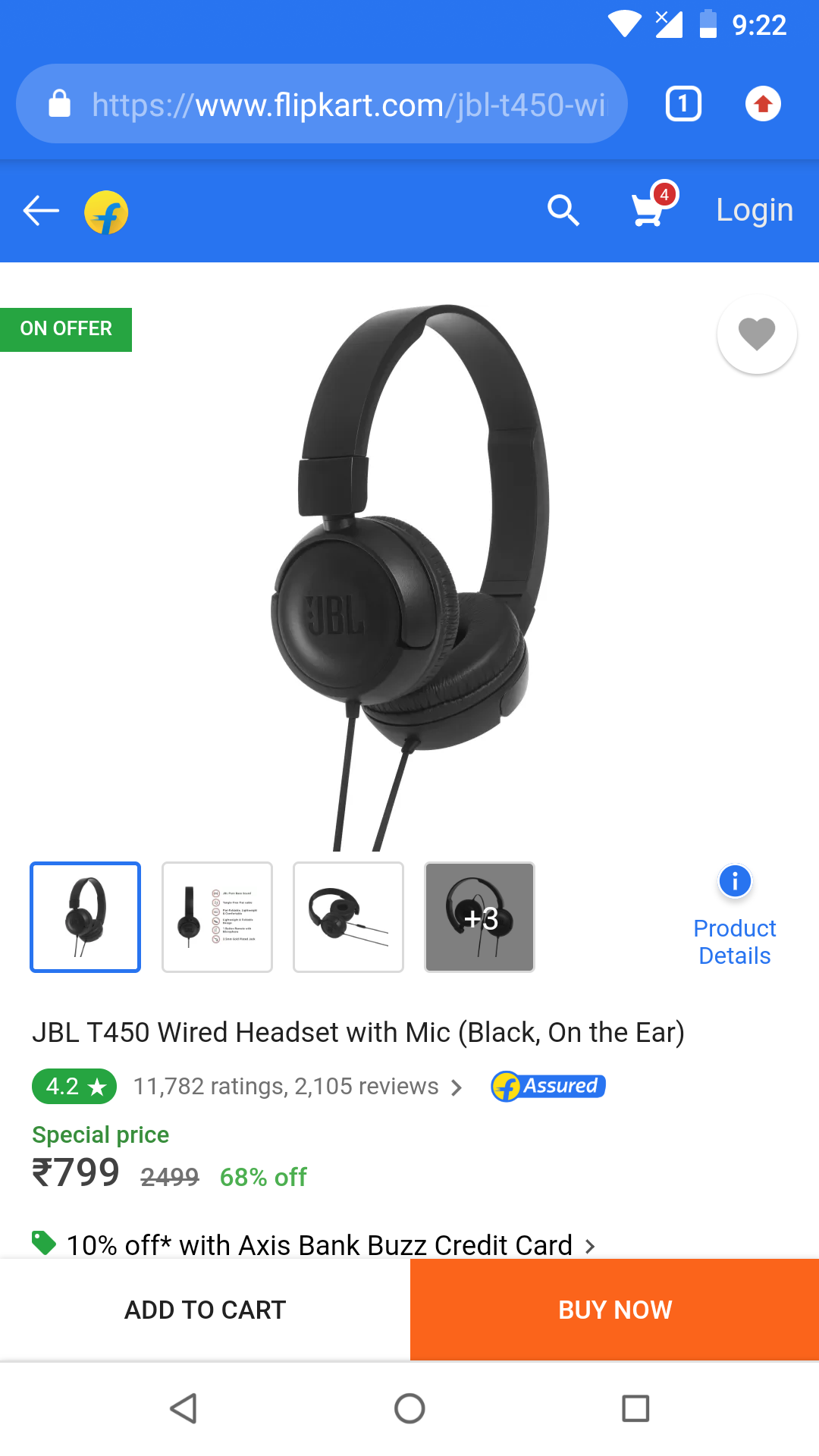Tap the back arrow in the Flipkart header
The image size is (819, 1456).
pos(39,211)
